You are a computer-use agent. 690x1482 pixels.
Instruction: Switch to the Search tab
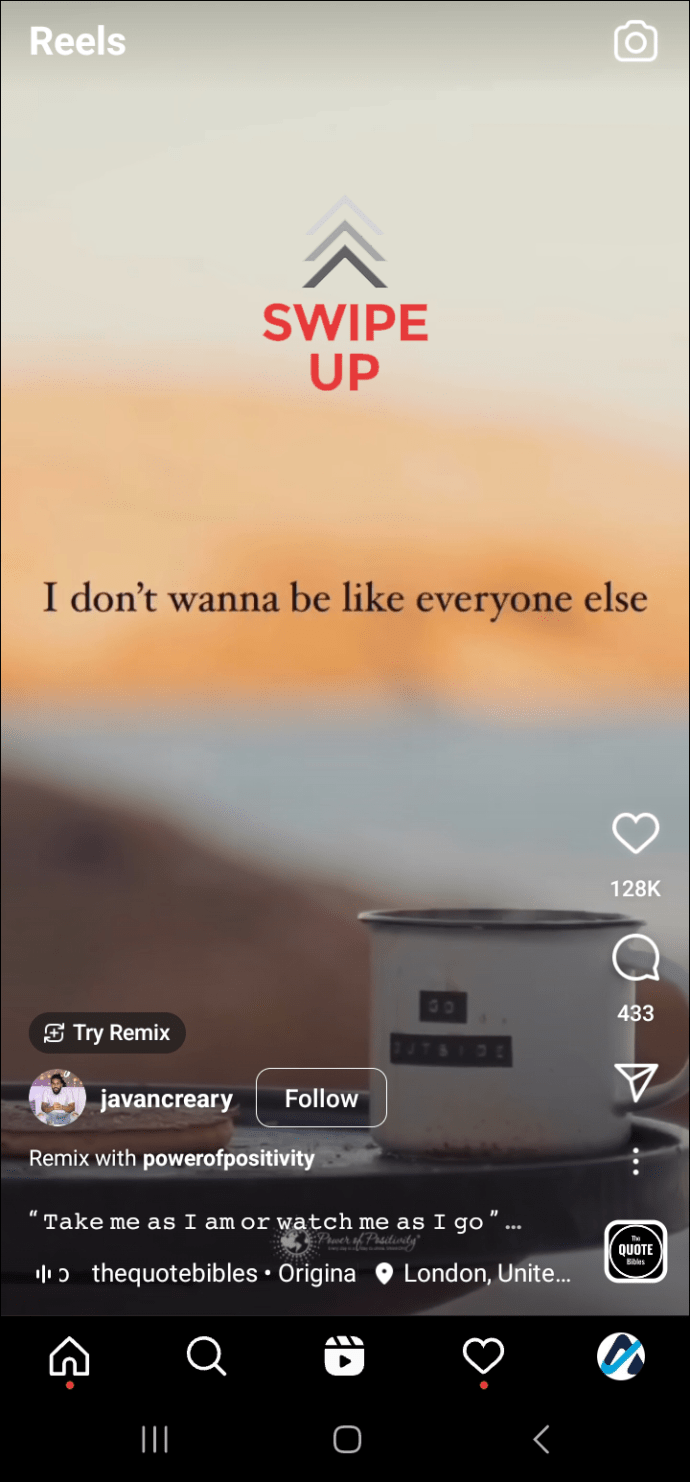[207, 1357]
